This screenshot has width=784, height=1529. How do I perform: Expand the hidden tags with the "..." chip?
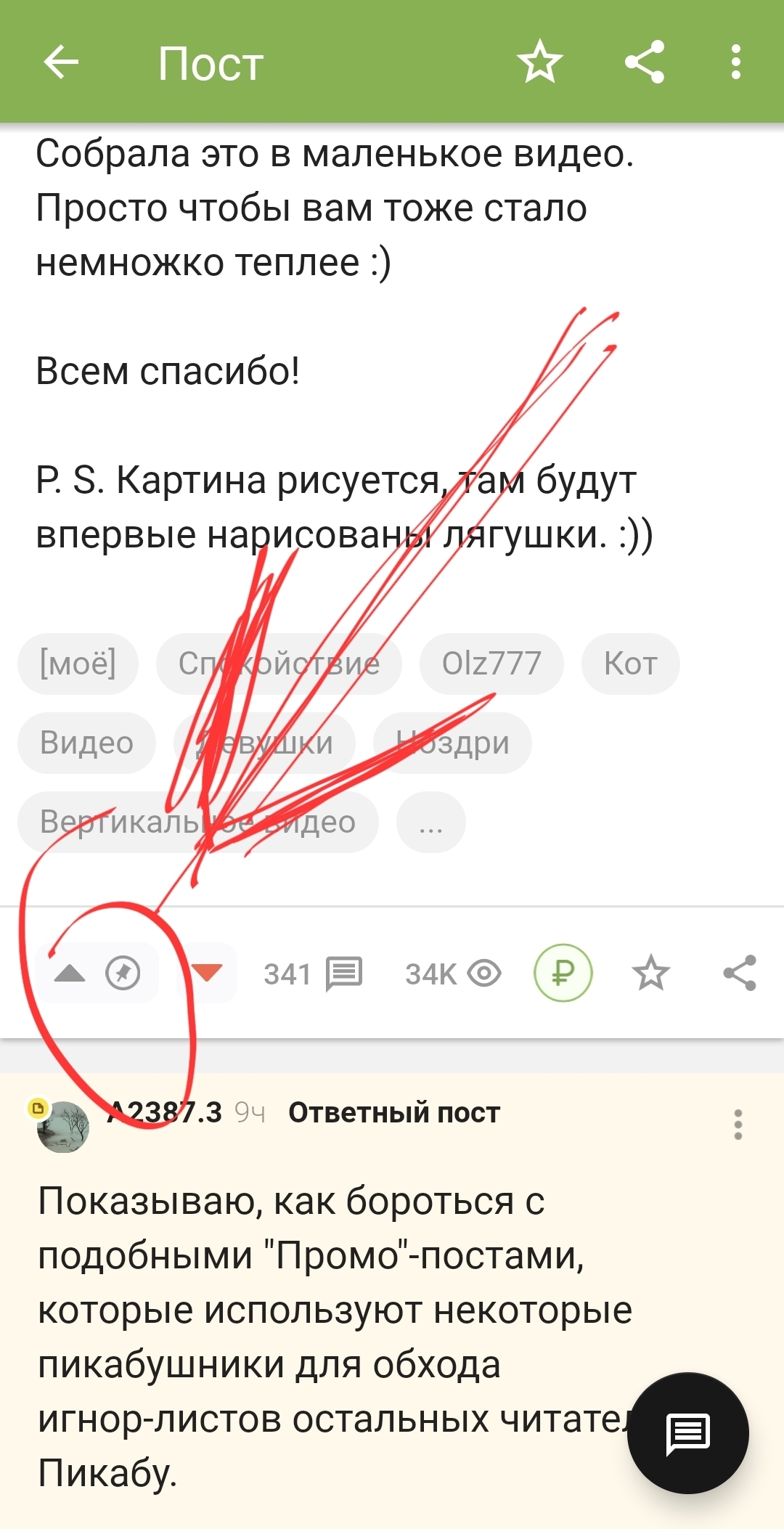430,822
